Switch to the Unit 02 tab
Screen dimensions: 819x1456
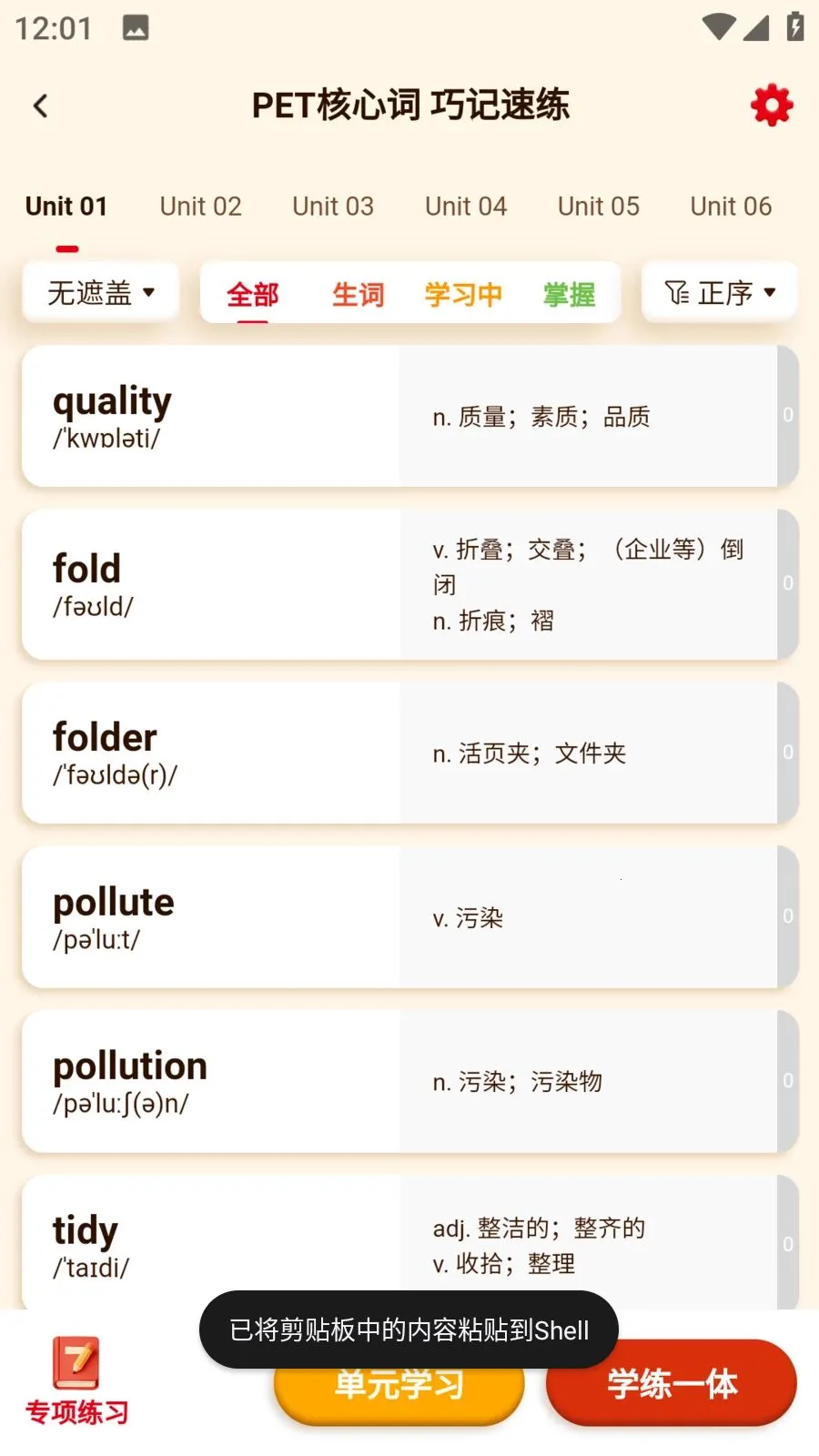click(201, 207)
